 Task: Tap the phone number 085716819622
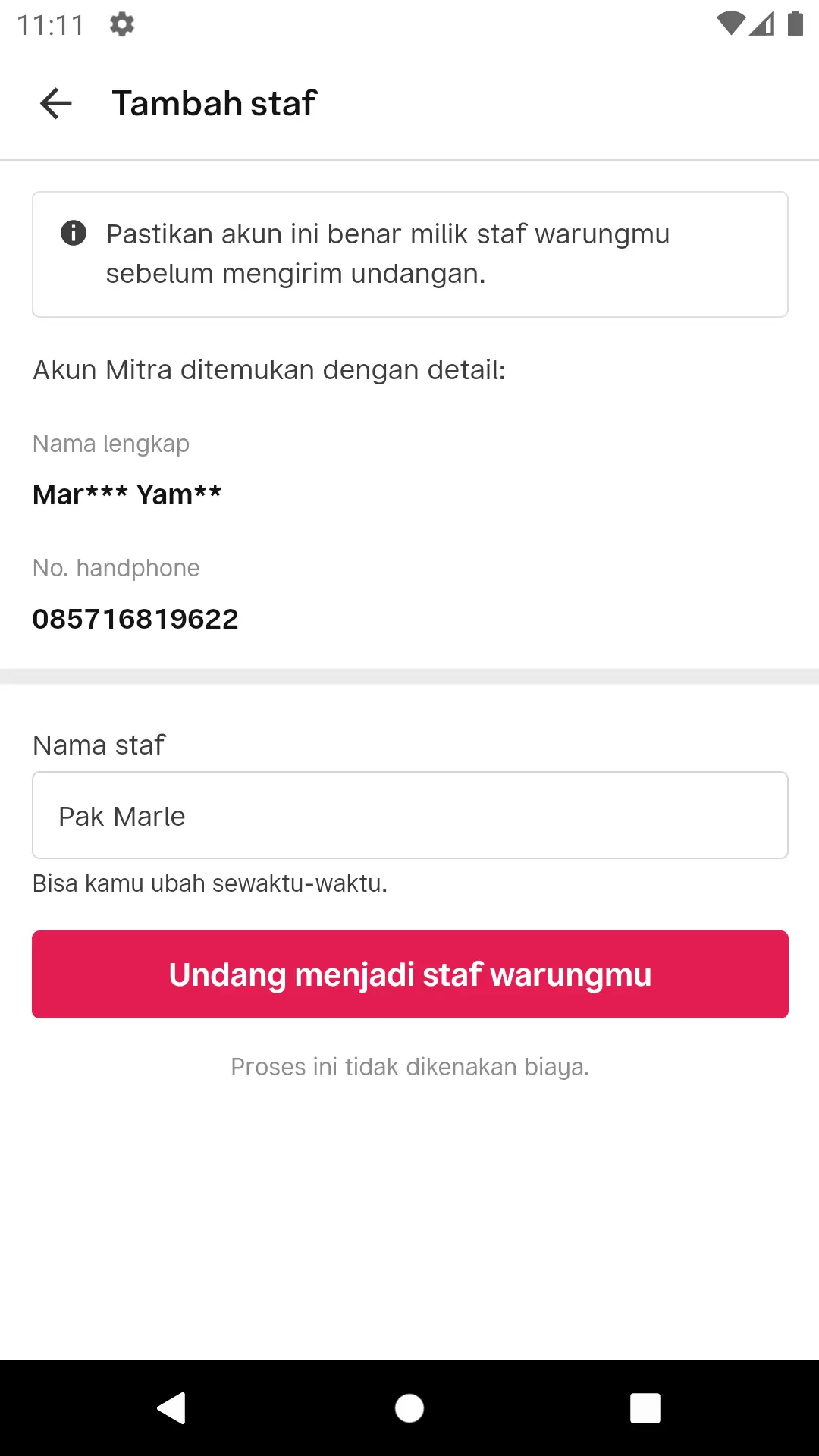(x=135, y=618)
